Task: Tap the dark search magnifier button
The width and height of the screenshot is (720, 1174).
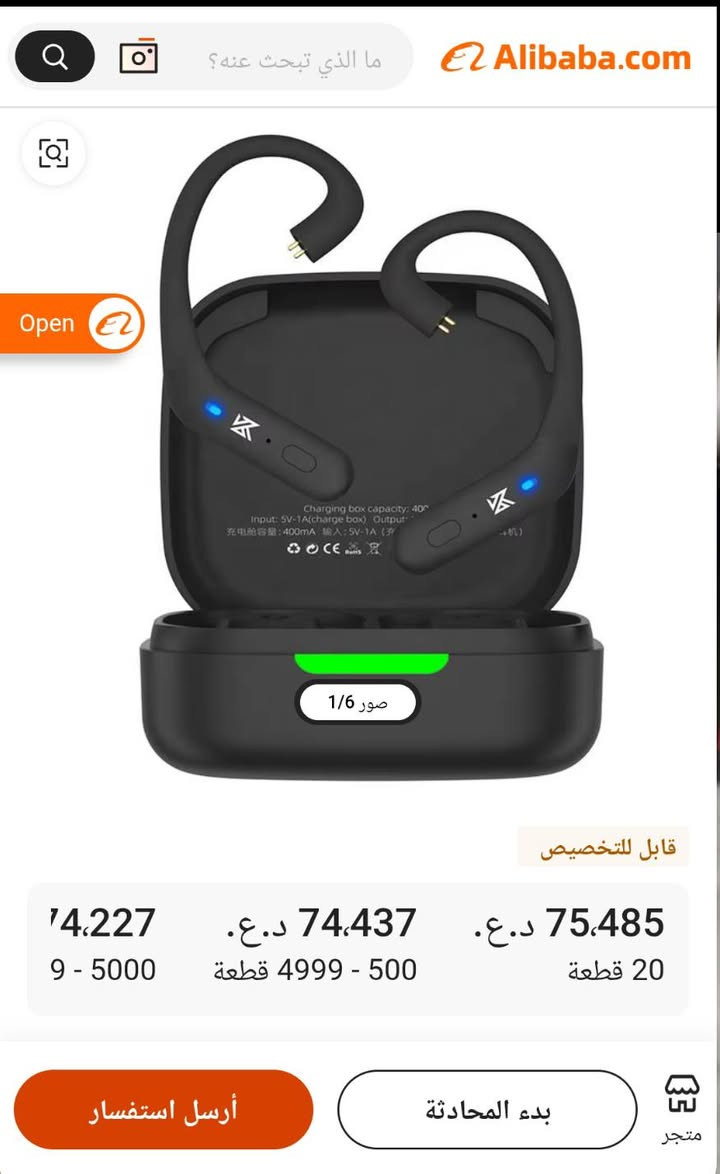Action: click(55, 57)
